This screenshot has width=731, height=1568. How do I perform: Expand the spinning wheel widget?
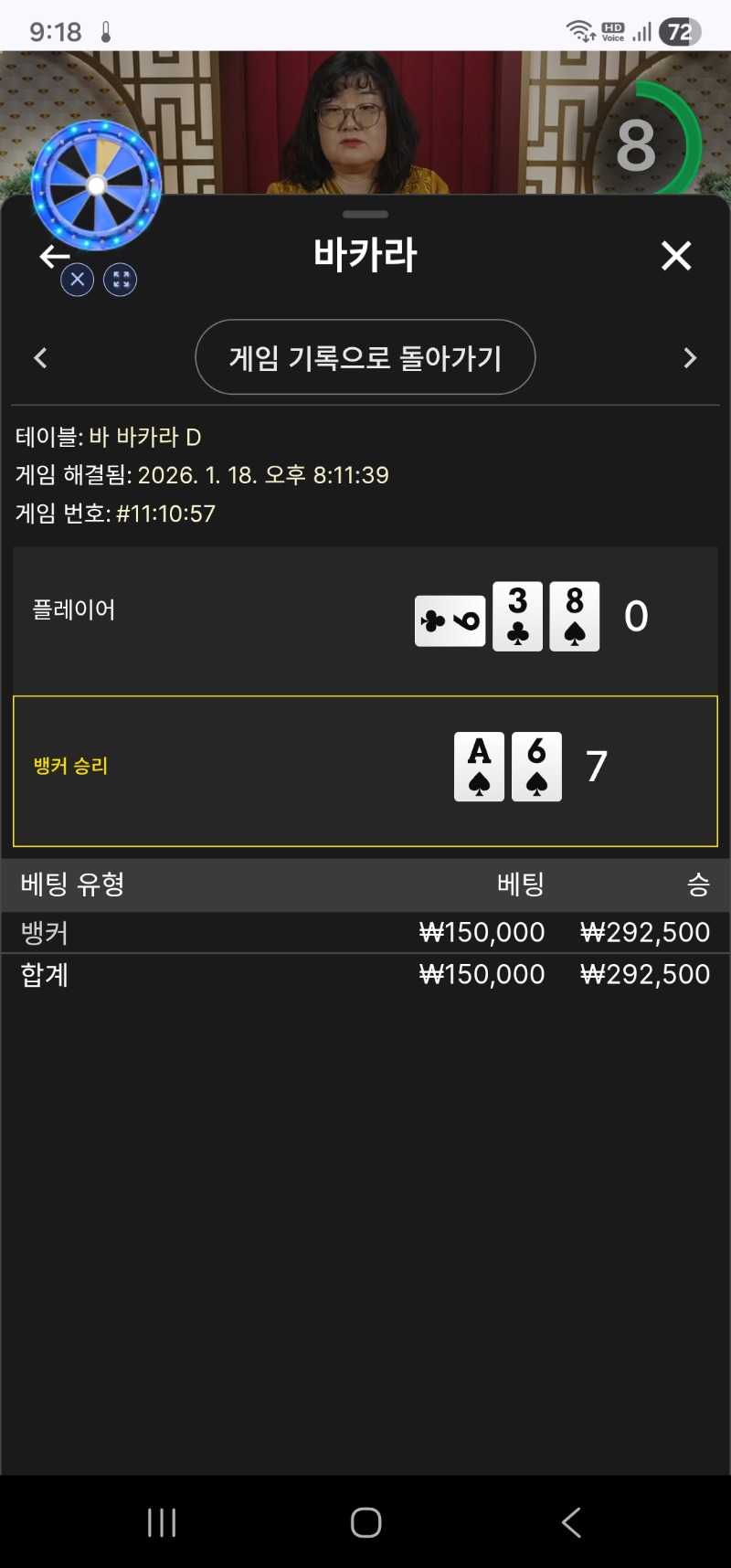point(121,280)
